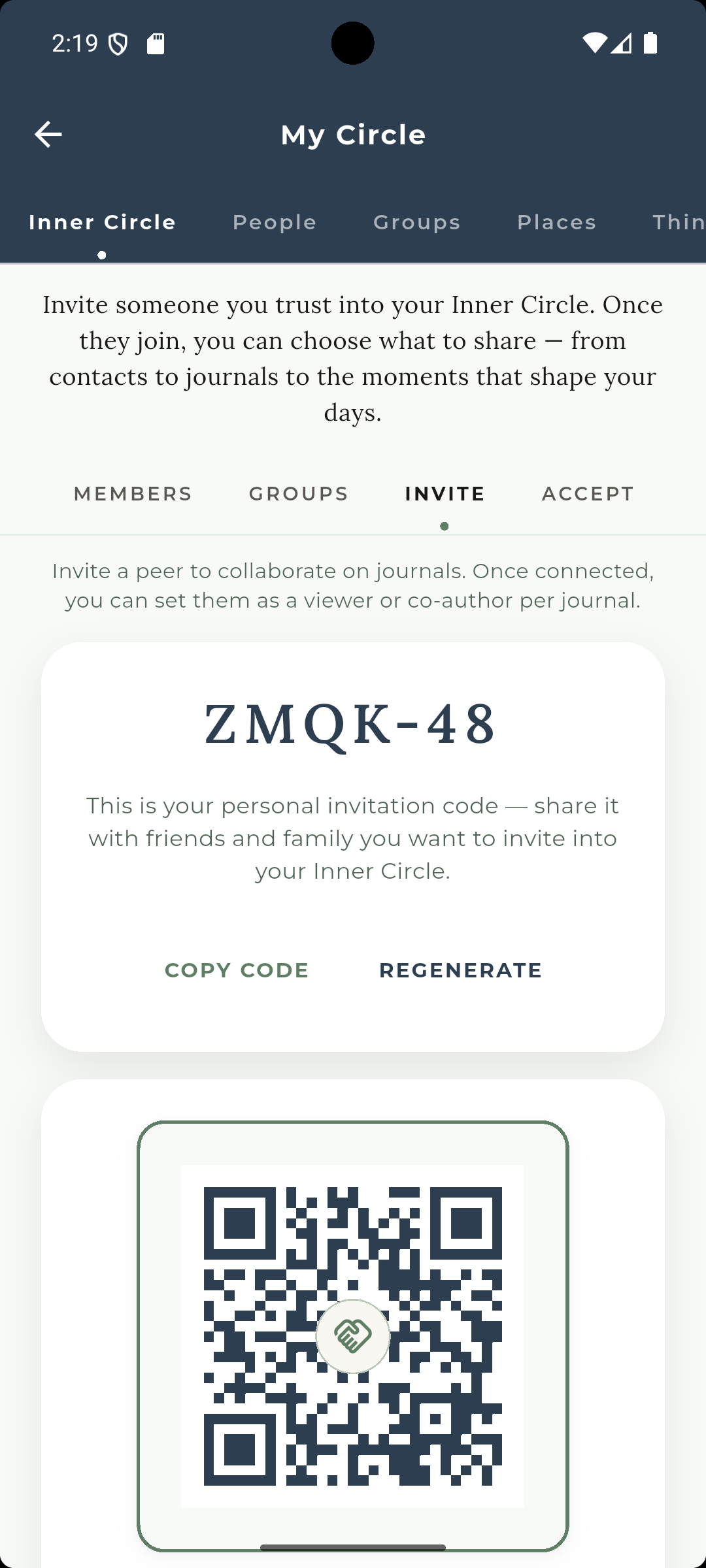Switch to the Accept sub-tab
The width and height of the screenshot is (706, 1568).
(588, 494)
